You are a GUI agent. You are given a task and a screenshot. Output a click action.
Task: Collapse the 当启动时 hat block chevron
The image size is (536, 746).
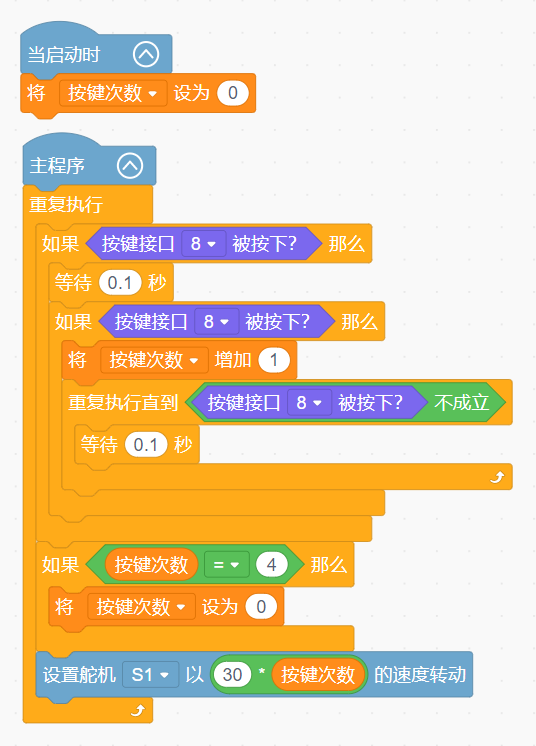pyautogui.click(x=146, y=55)
